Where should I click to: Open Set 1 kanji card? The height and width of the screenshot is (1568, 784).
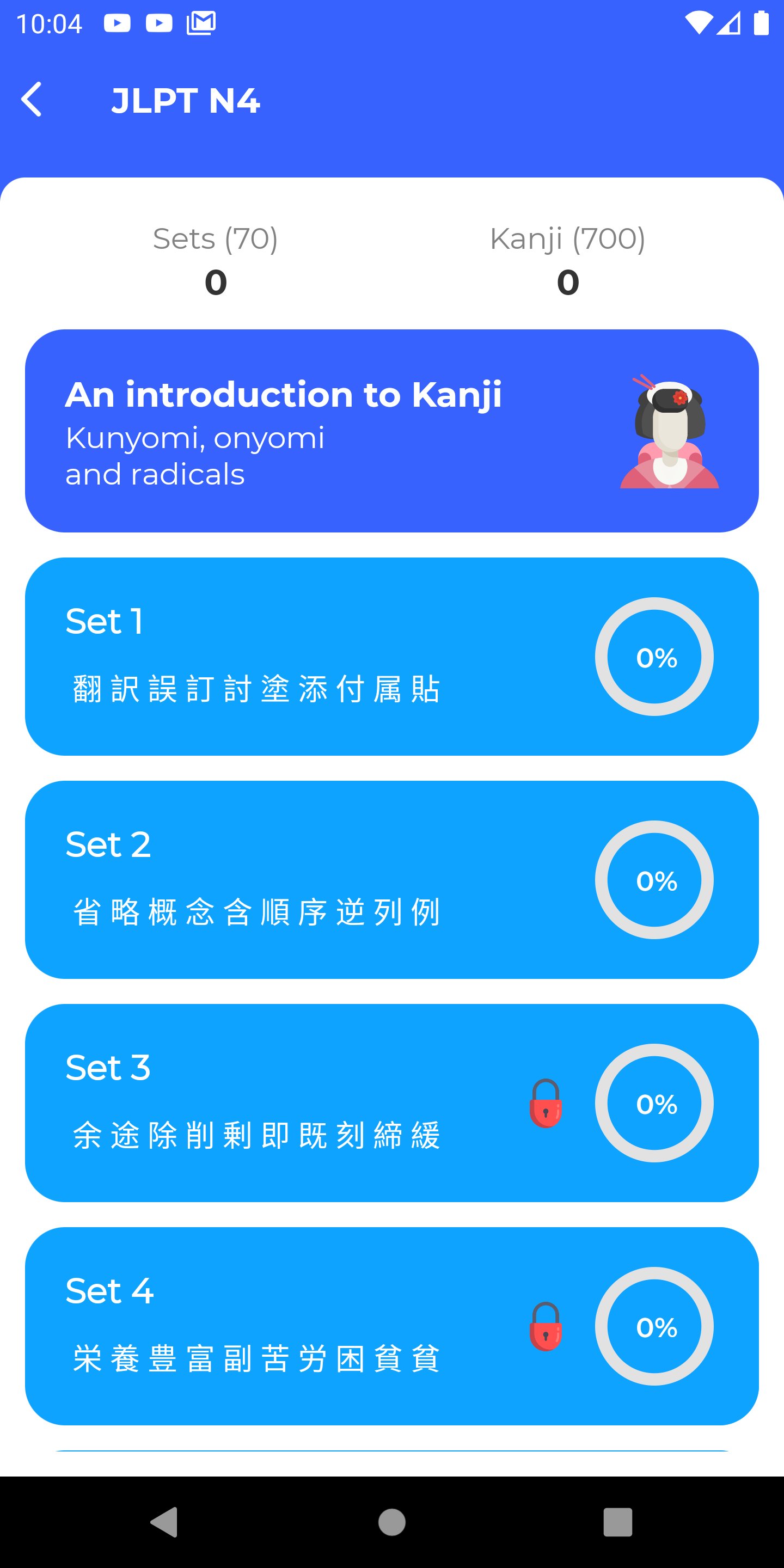point(391,657)
